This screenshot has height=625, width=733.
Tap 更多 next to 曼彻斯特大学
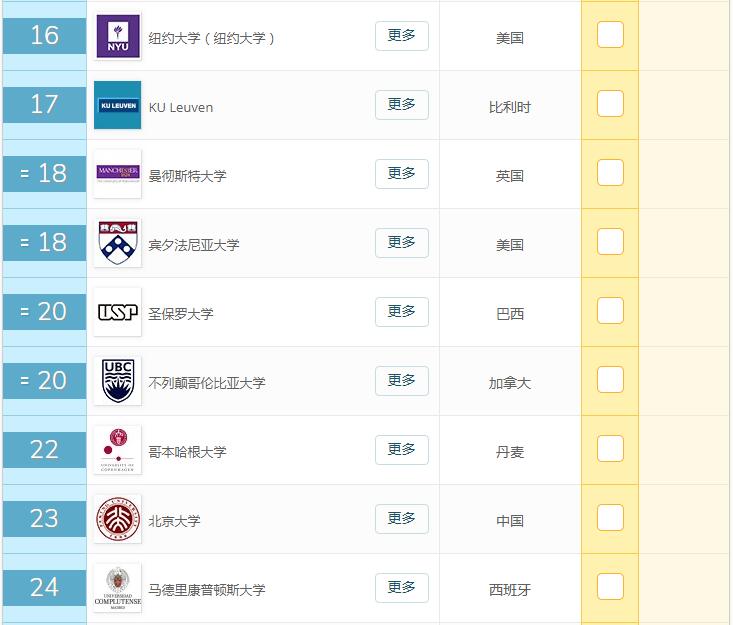[x=401, y=174]
